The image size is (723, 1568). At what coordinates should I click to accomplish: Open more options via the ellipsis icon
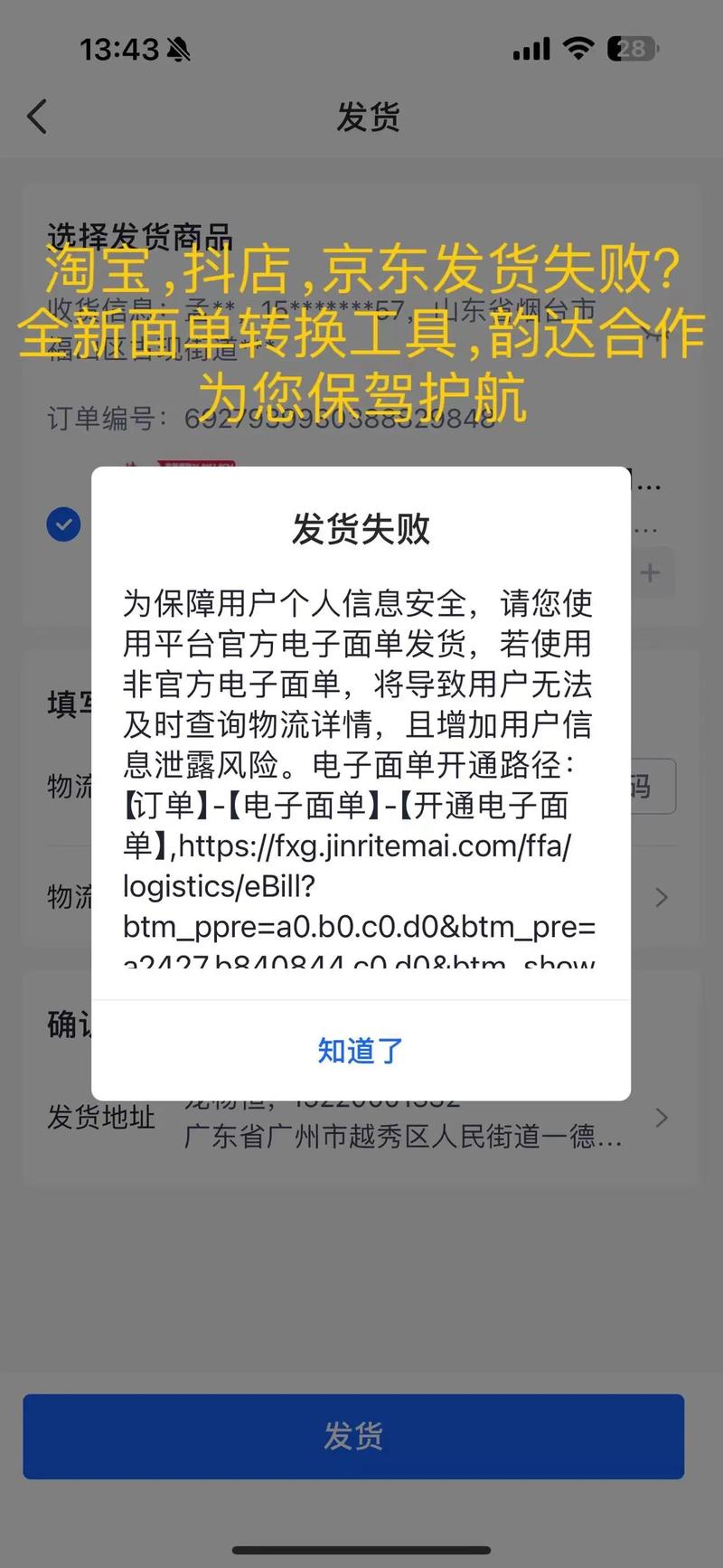pyautogui.click(x=647, y=486)
